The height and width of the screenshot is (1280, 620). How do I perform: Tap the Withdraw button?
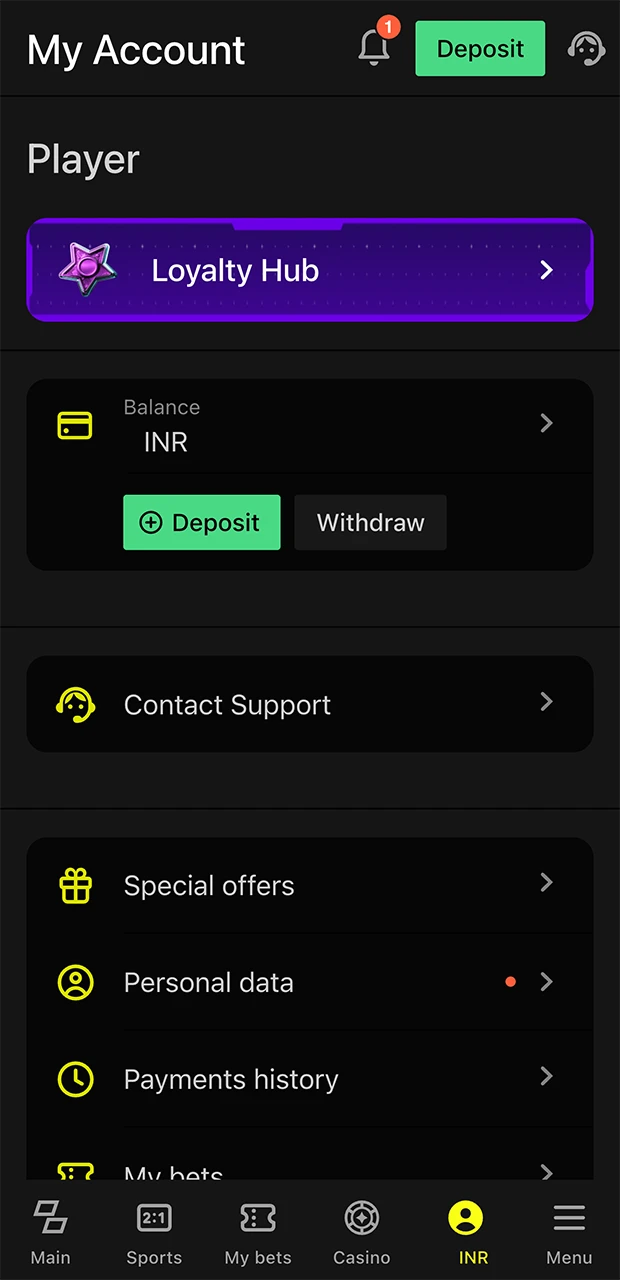point(370,522)
